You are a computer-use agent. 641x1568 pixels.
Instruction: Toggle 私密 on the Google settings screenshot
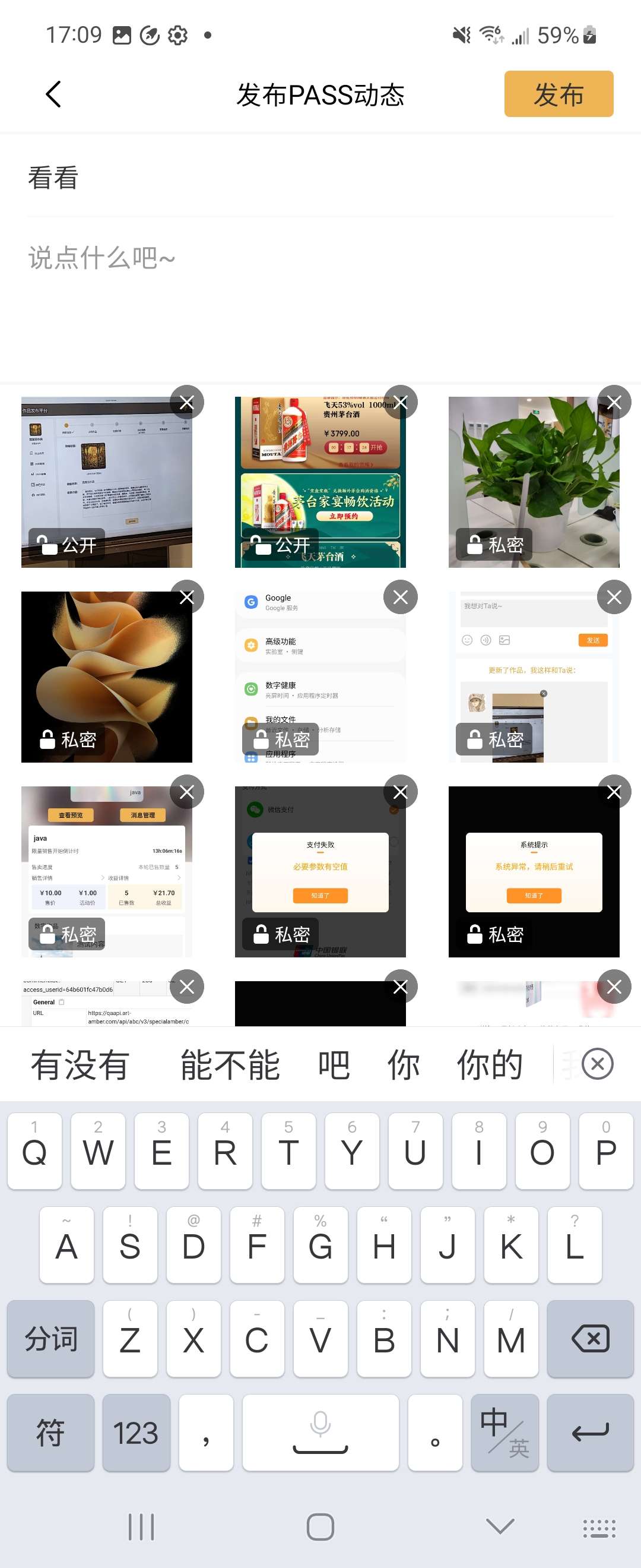[x=280, y=739]
